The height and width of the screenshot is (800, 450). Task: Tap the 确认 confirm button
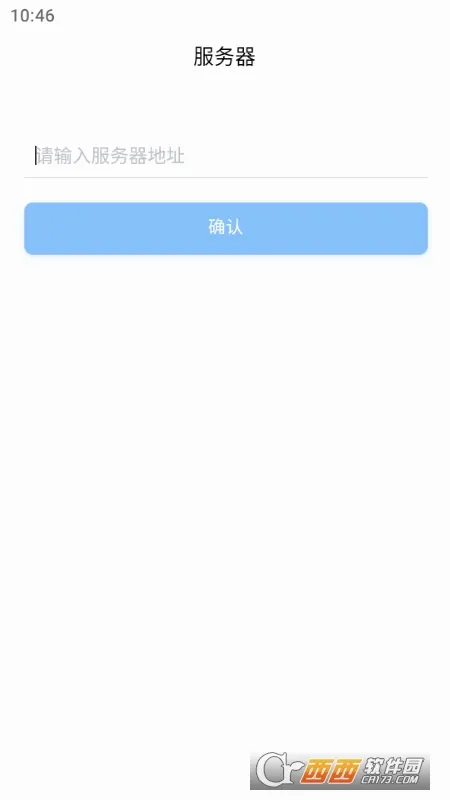click(x=226, y=228)
